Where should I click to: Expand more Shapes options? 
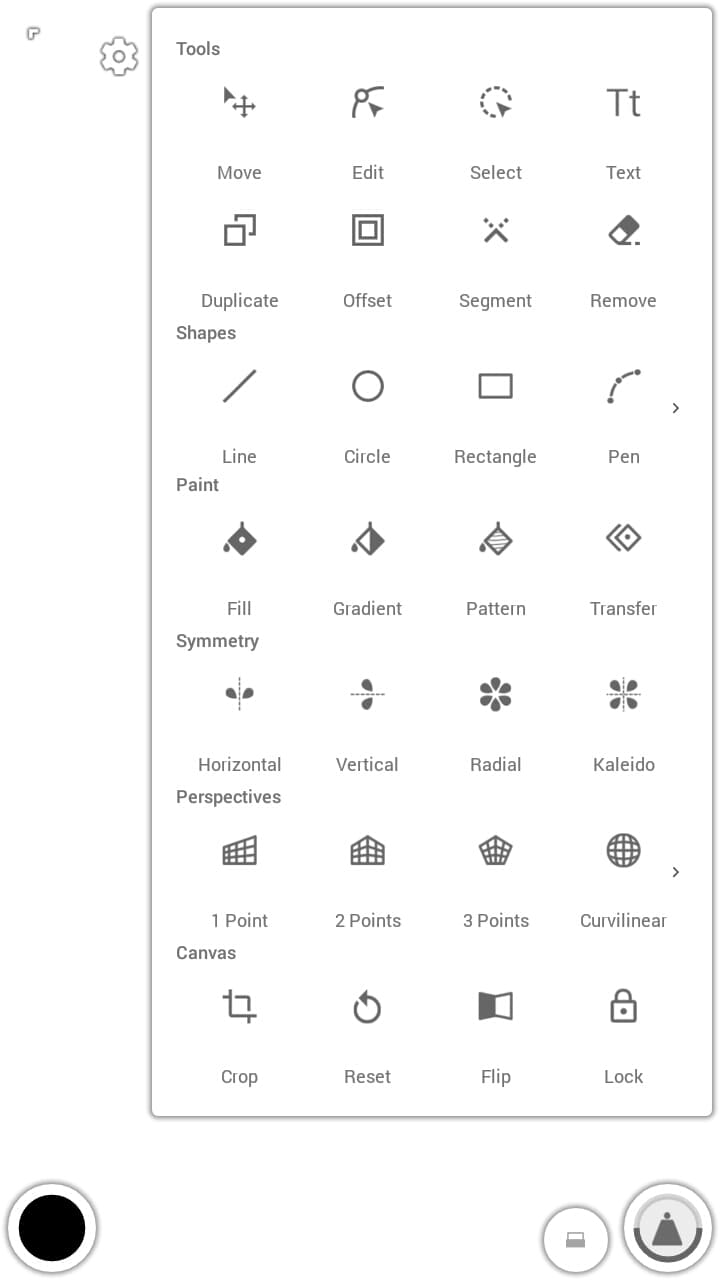676,408
